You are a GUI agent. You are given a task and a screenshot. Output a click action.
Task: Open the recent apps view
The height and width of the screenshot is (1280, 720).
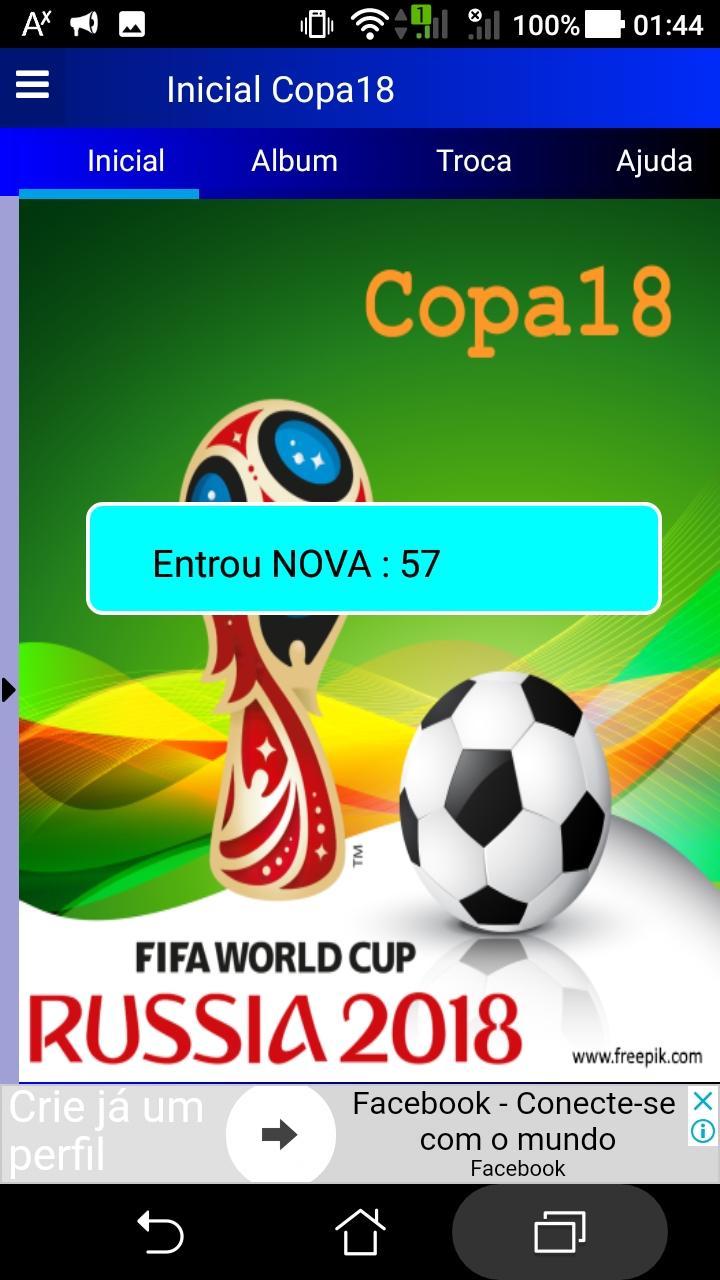[559, 1232]
